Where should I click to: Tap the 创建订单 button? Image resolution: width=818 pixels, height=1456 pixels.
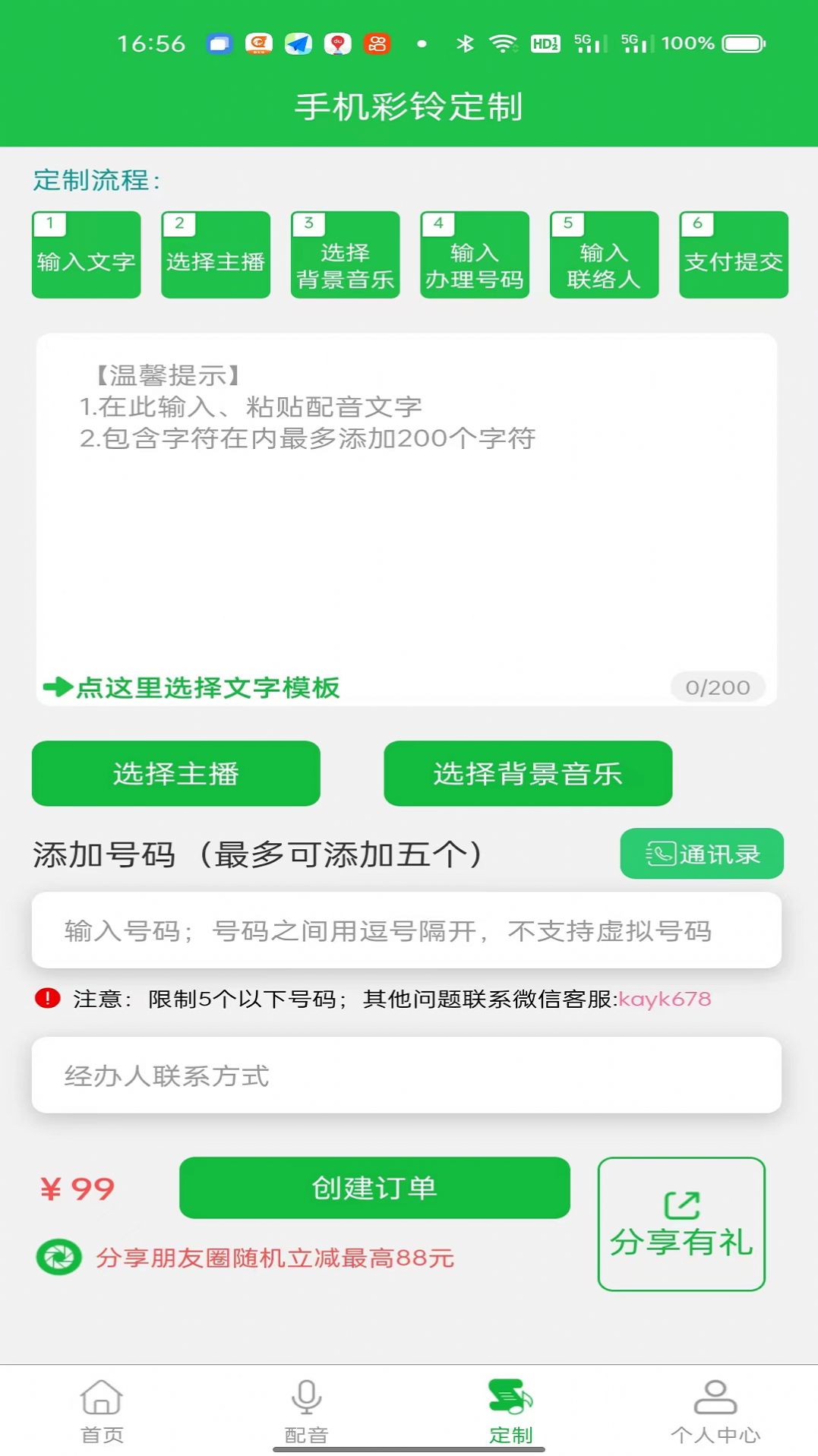[373, 1189]
